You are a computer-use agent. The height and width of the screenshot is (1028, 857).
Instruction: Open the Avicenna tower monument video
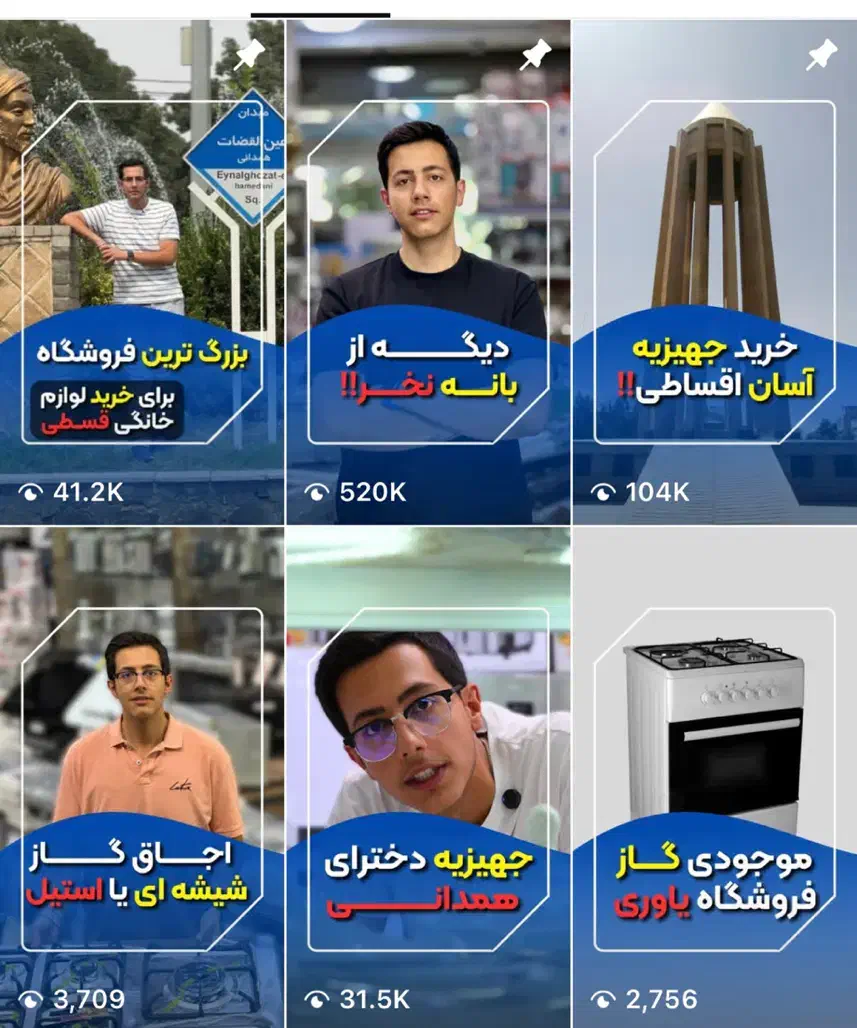pos(715,200)
